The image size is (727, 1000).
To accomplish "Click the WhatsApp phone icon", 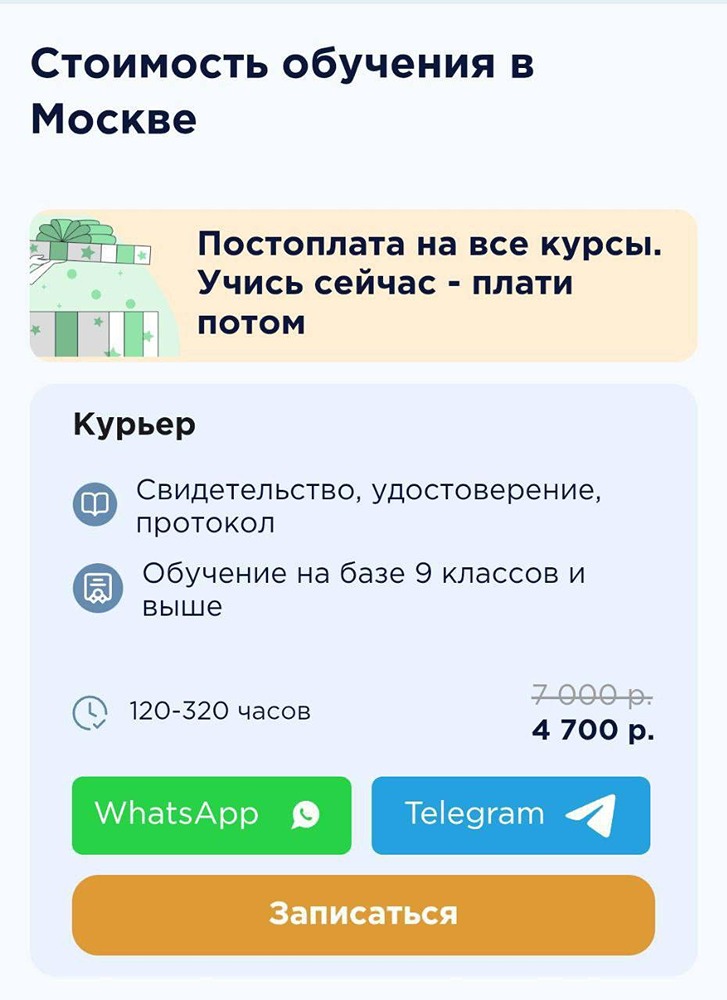I will tap(306, 815).
